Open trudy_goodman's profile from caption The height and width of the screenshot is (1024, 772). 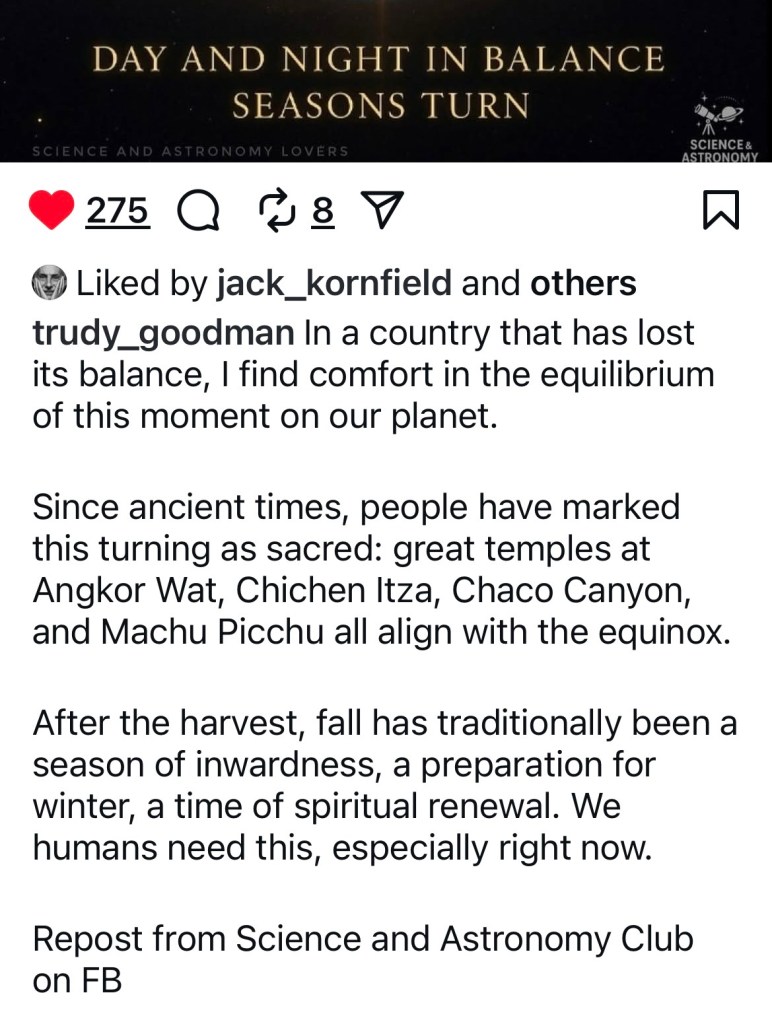pyautogui.click(x=164, y=333)
